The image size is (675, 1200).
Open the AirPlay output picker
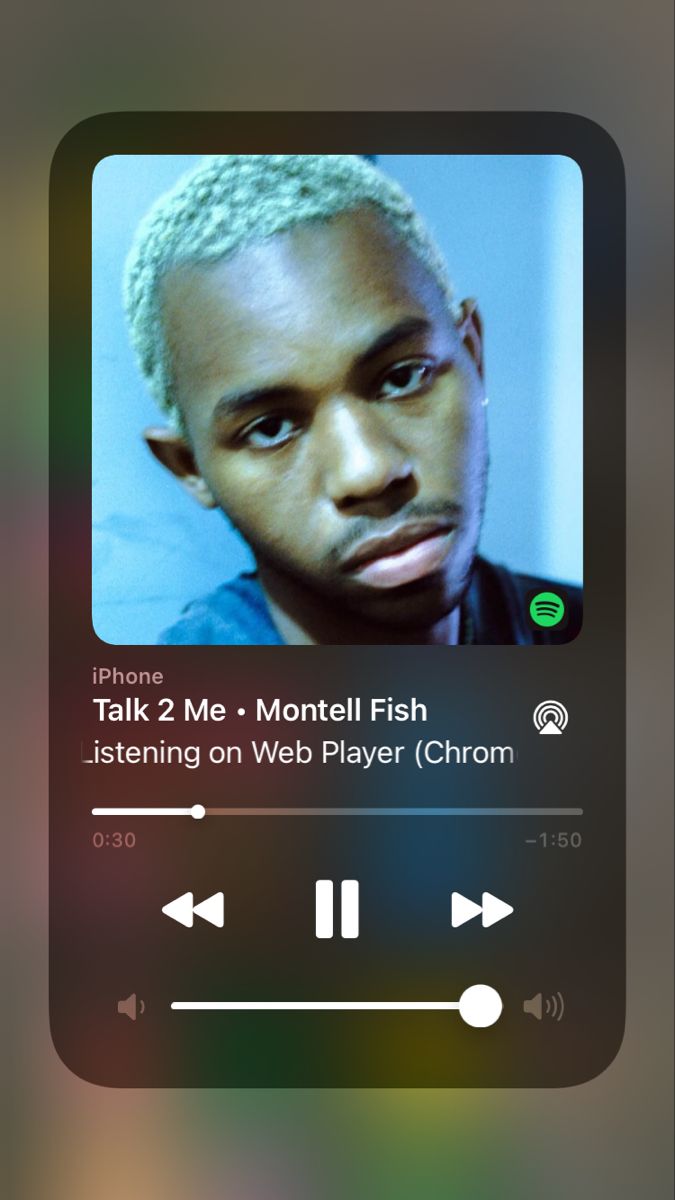click(550, 717)
